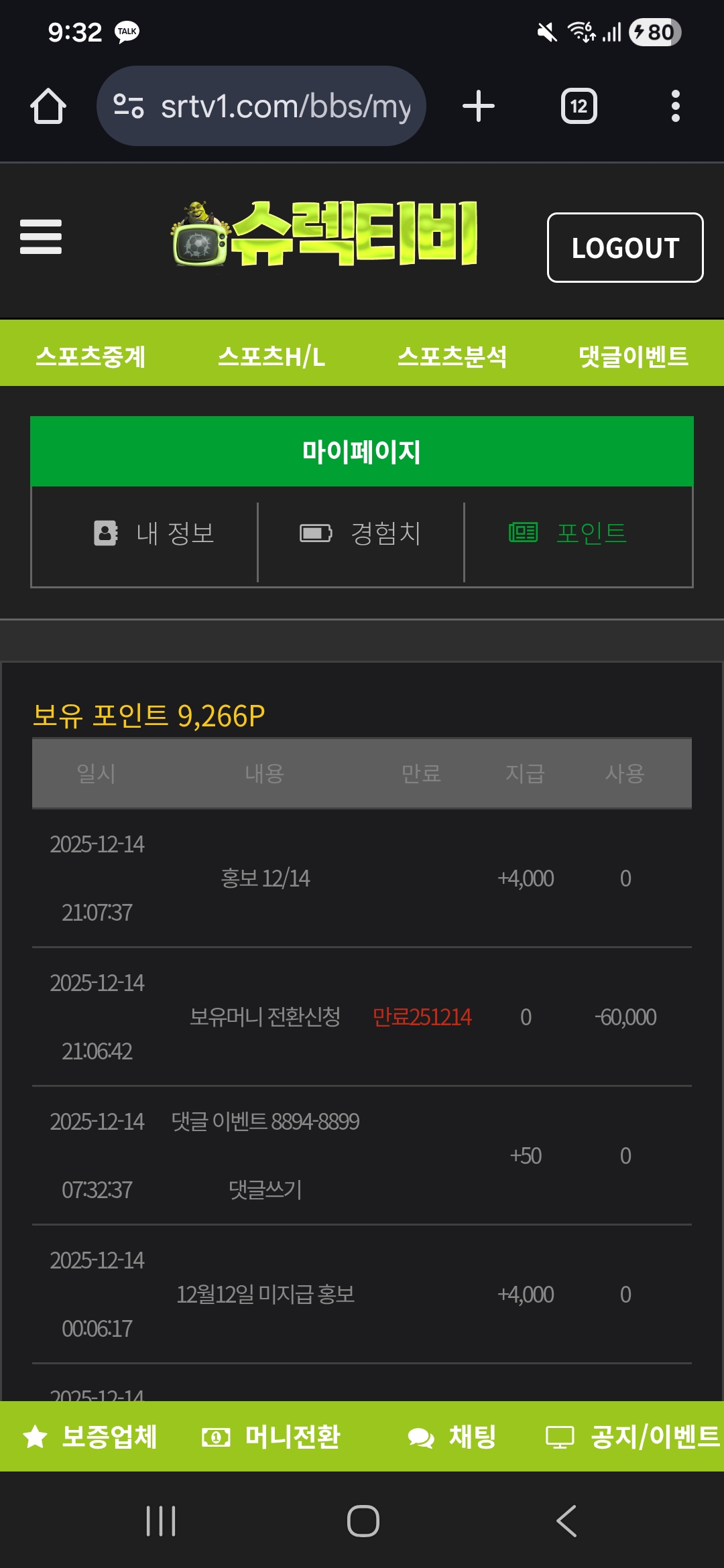
Task: Switch to the 내 정보 tab
Action: pos(154,533)
